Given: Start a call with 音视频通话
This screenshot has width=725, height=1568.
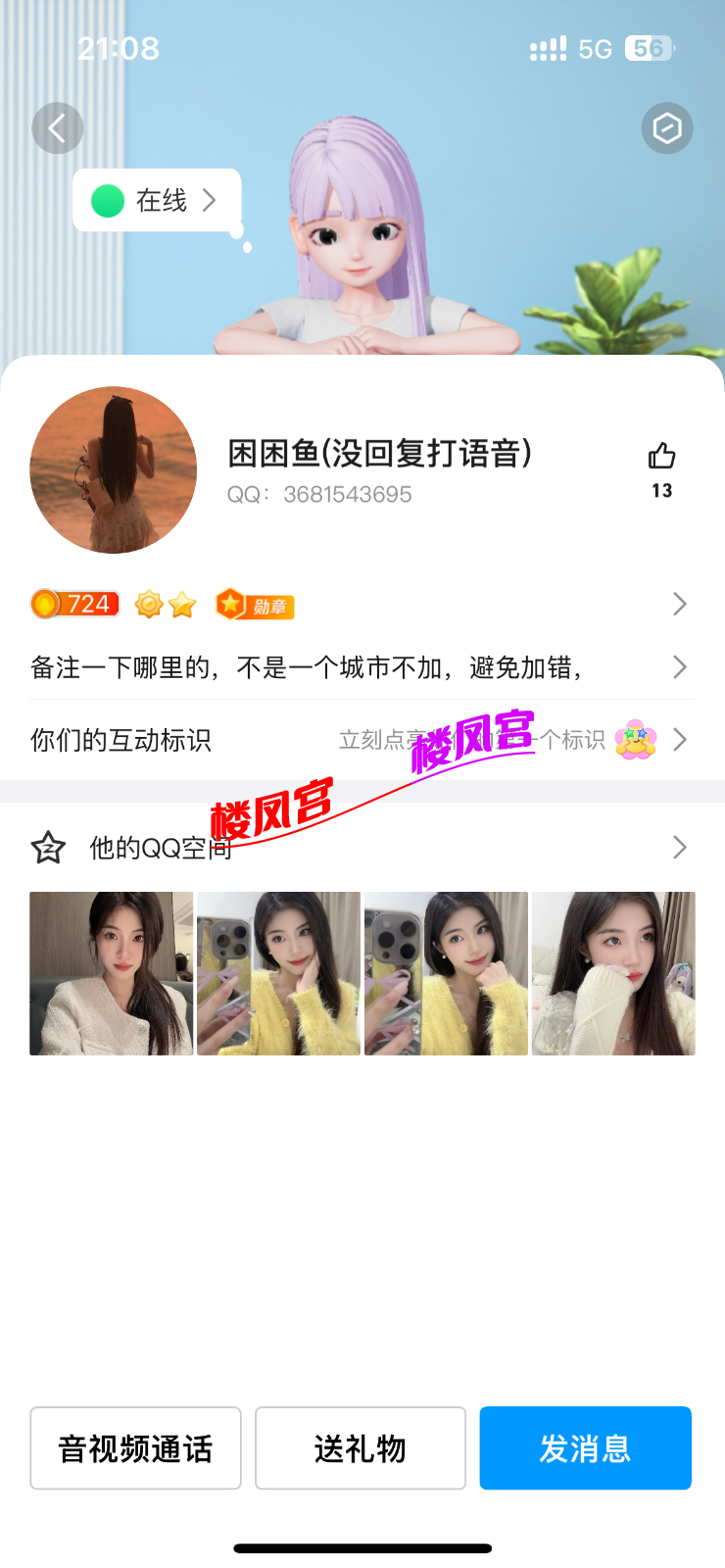Looking at the screenshot, I should click(135, 1448).
